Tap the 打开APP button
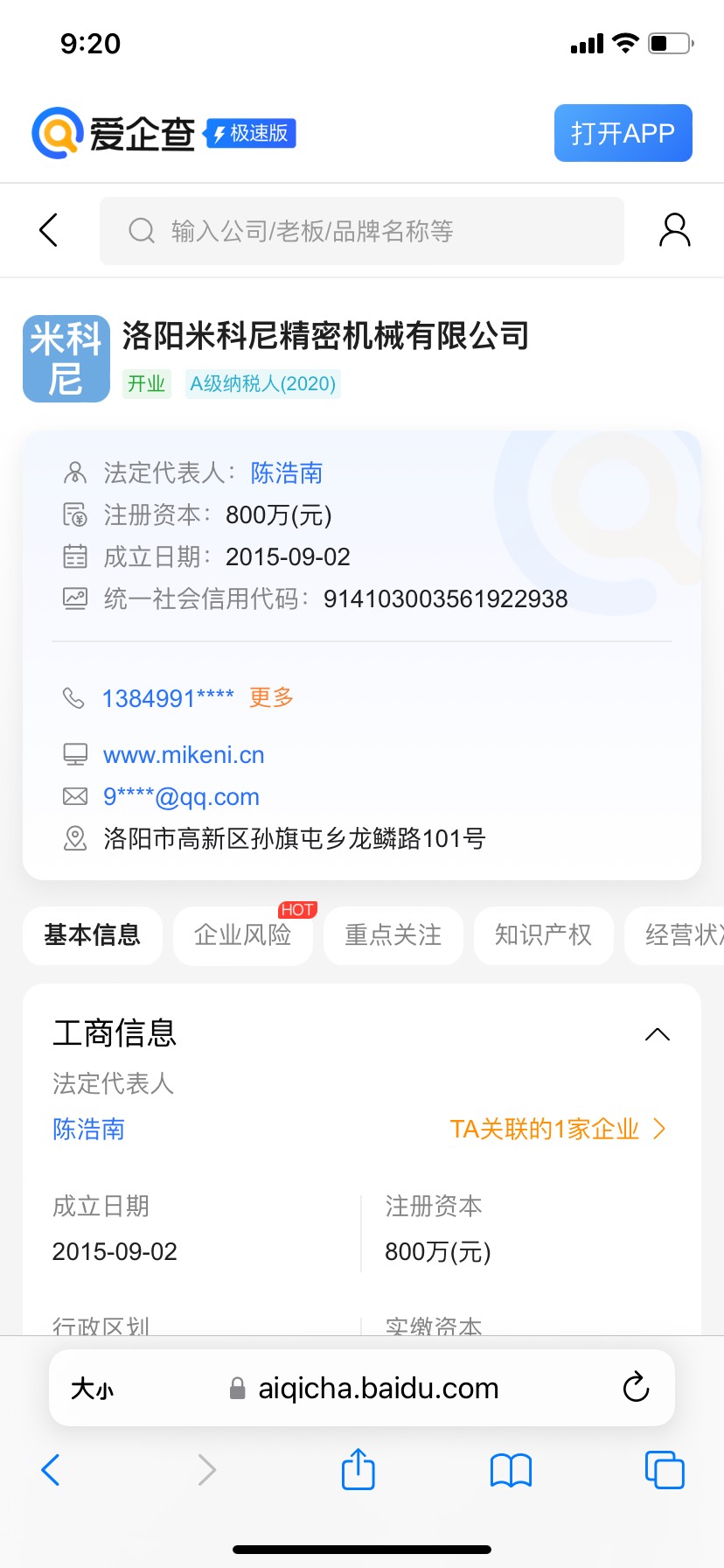Screen dimensions: 724x1568 tap(623, 133)
